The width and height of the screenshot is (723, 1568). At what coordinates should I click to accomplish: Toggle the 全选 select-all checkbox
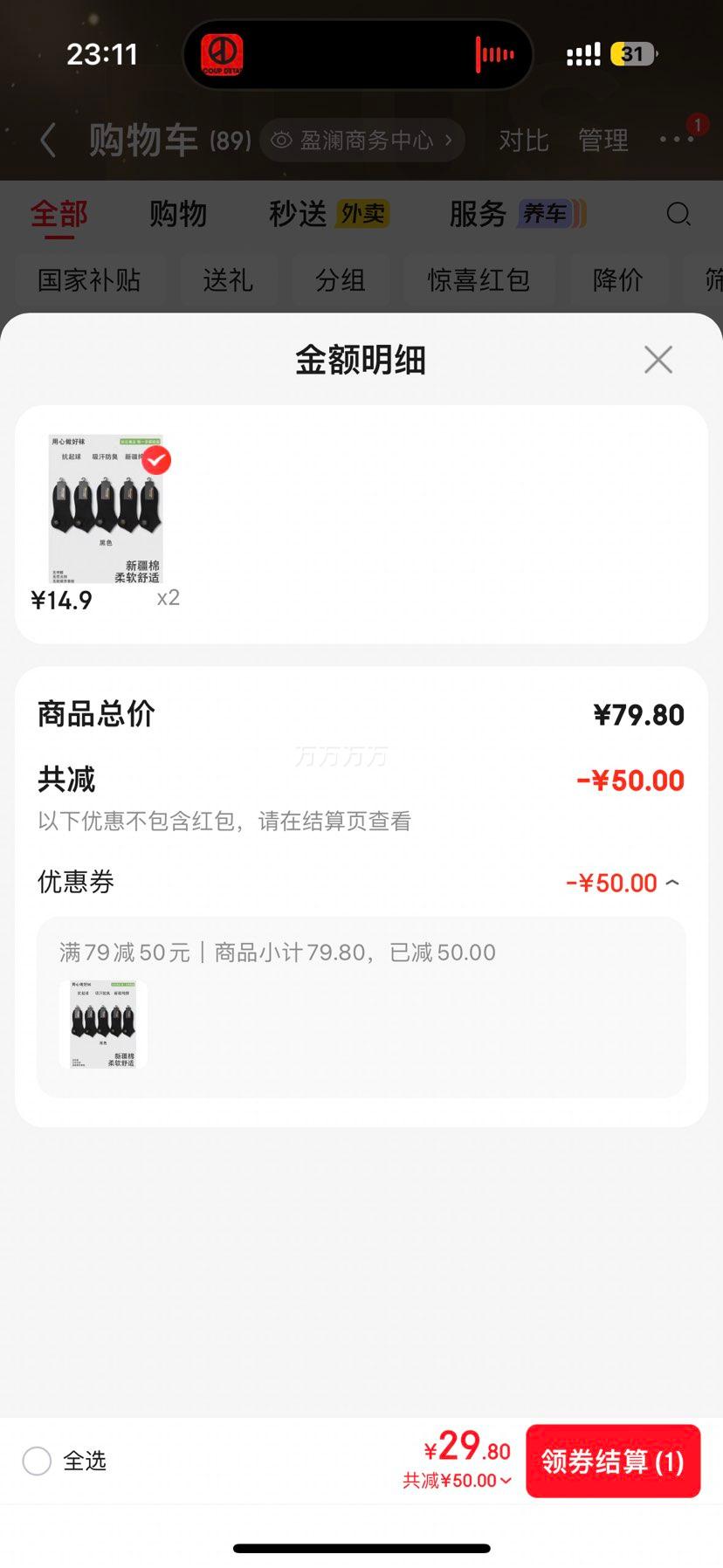click(37, 1461)
